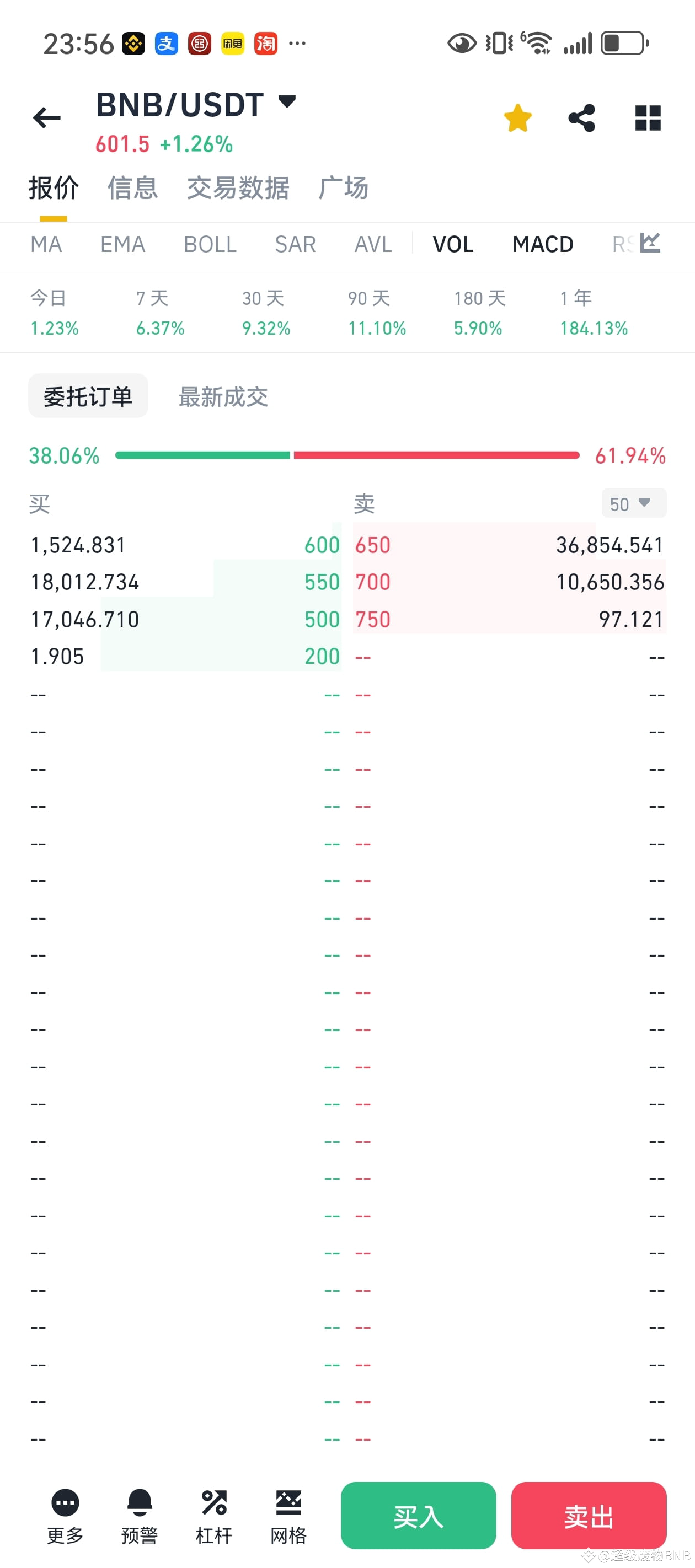
Task: Toggle the BOLL indicator on
Action: point(209,244)
